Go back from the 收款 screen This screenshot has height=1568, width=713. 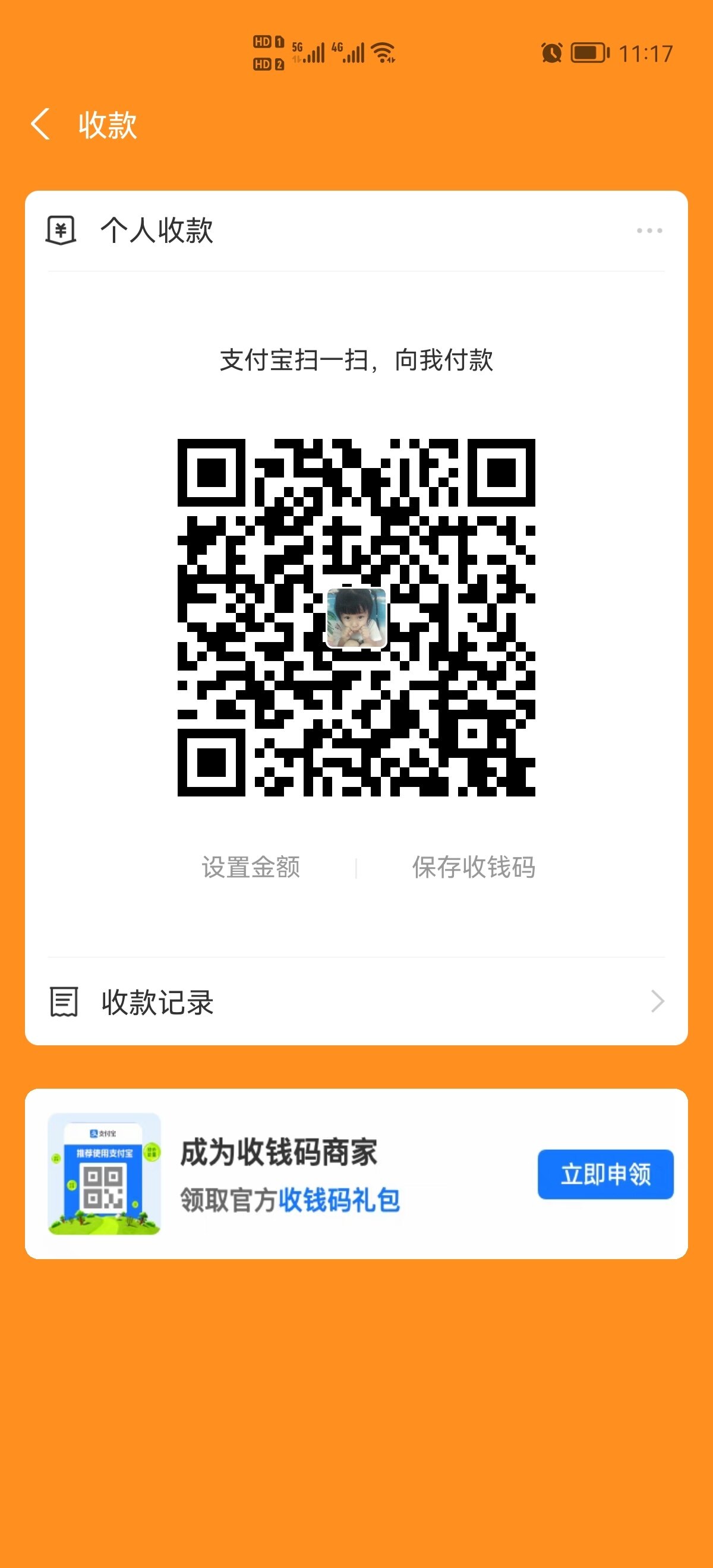[40, 124]
